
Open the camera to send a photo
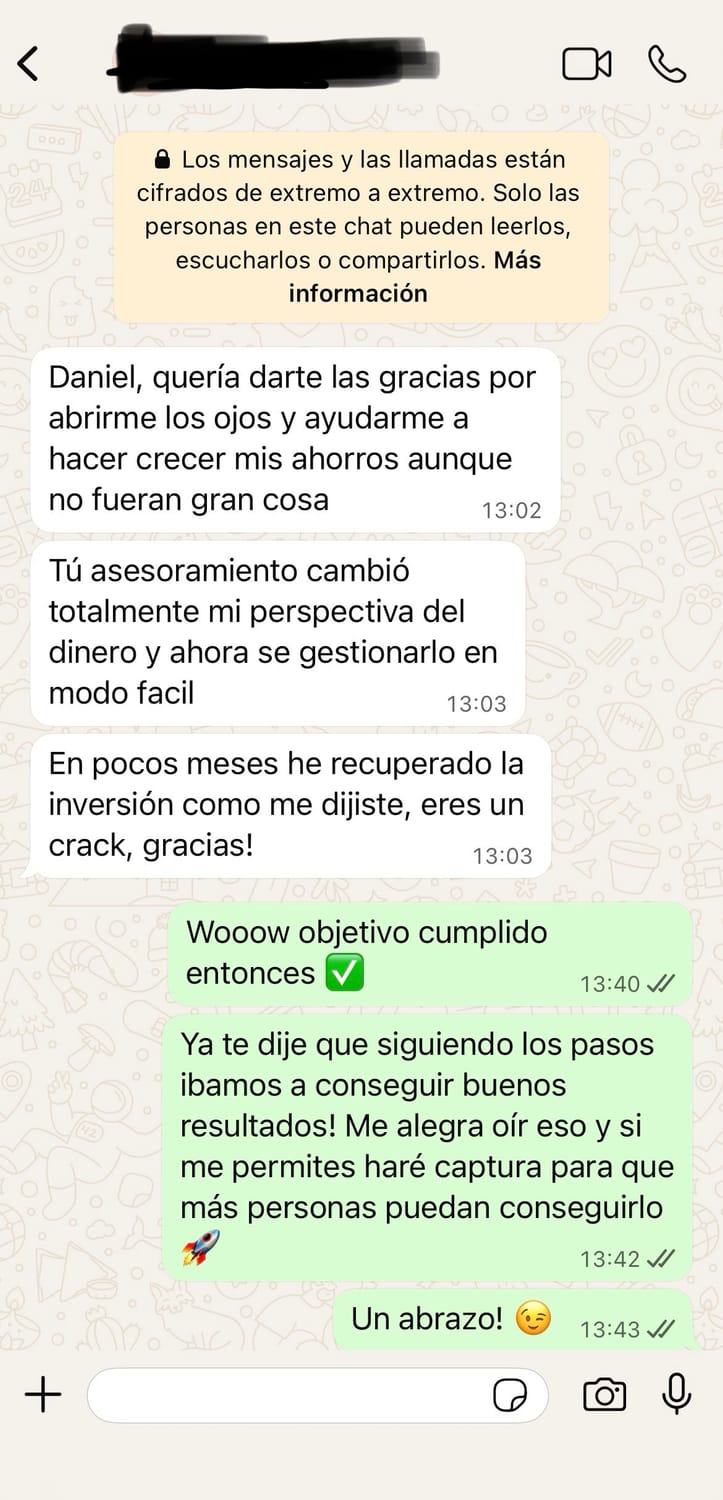point(604,1394)
